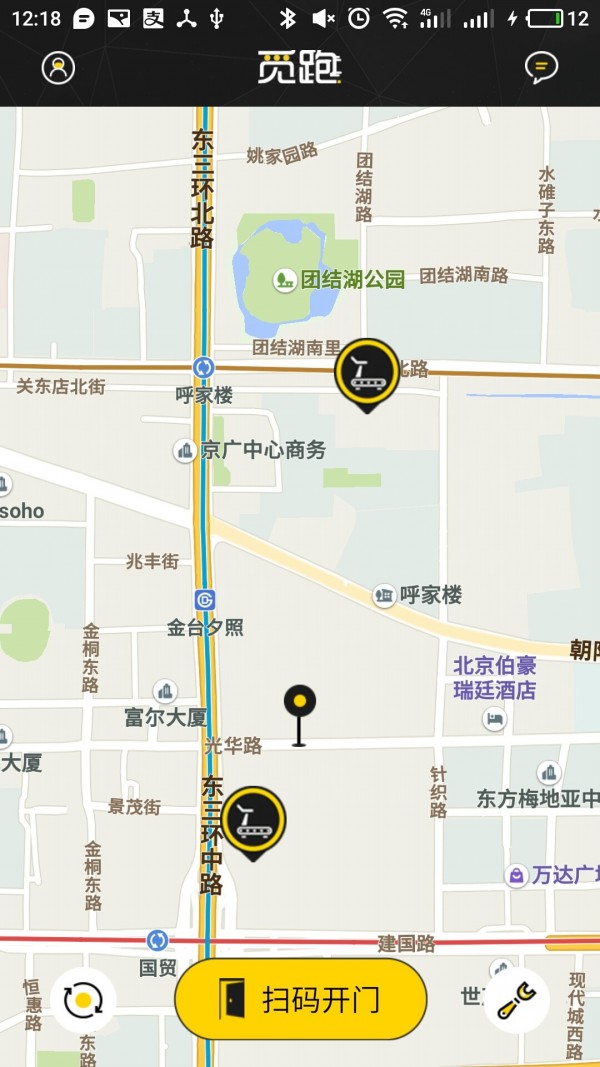Screen dimensions: 600x1067
Task: Open the messages chat icon
Action: (541, 68)
